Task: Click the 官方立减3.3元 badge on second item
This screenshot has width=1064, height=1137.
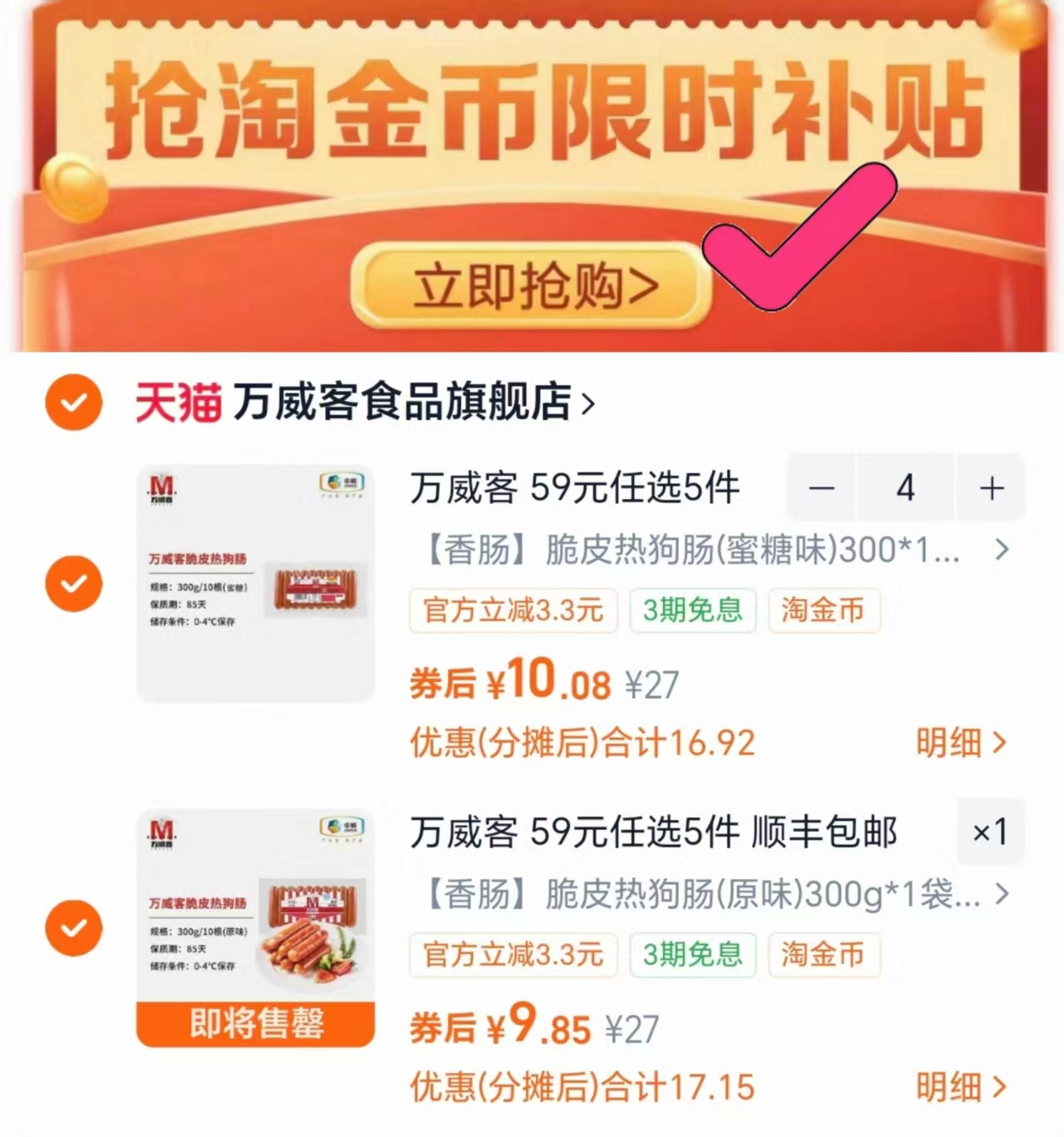Action: click(x=512, y=956)
